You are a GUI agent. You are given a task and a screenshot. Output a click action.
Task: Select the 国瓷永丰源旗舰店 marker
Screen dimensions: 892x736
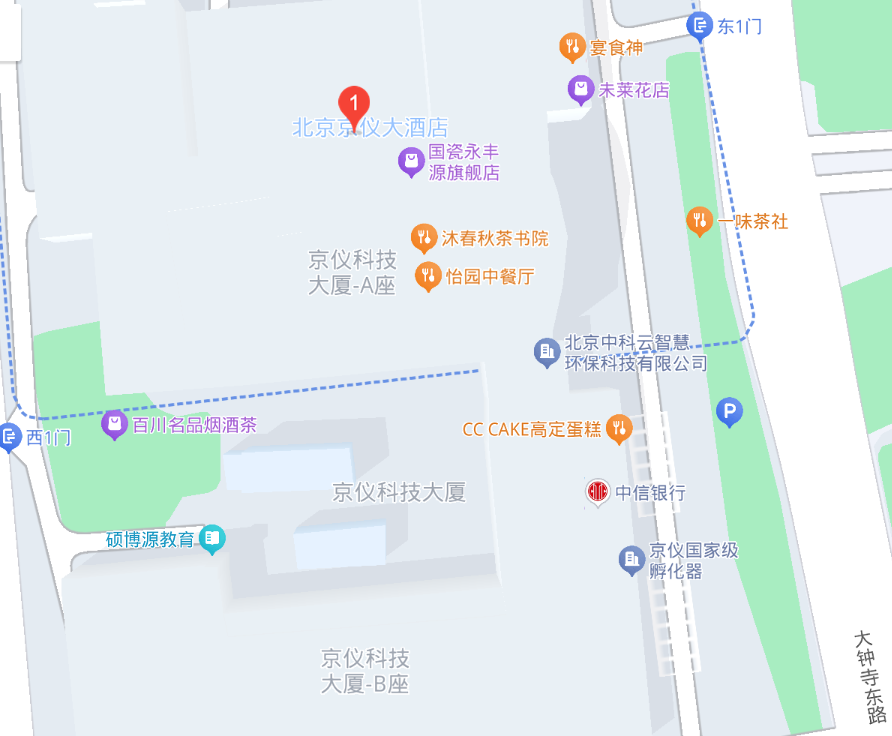(x=411, y=161)
